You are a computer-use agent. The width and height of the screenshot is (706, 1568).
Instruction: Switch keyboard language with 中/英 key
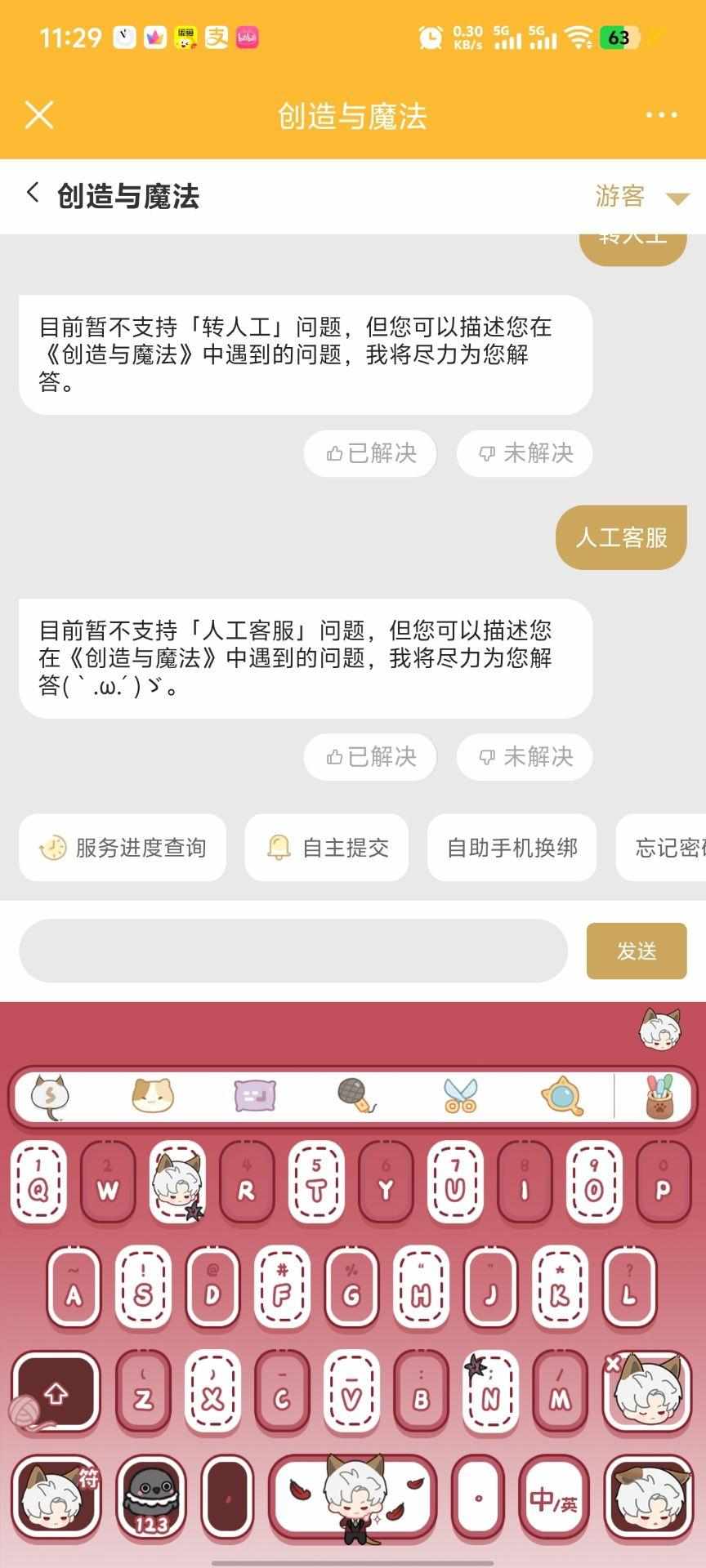pos(553,1500)
